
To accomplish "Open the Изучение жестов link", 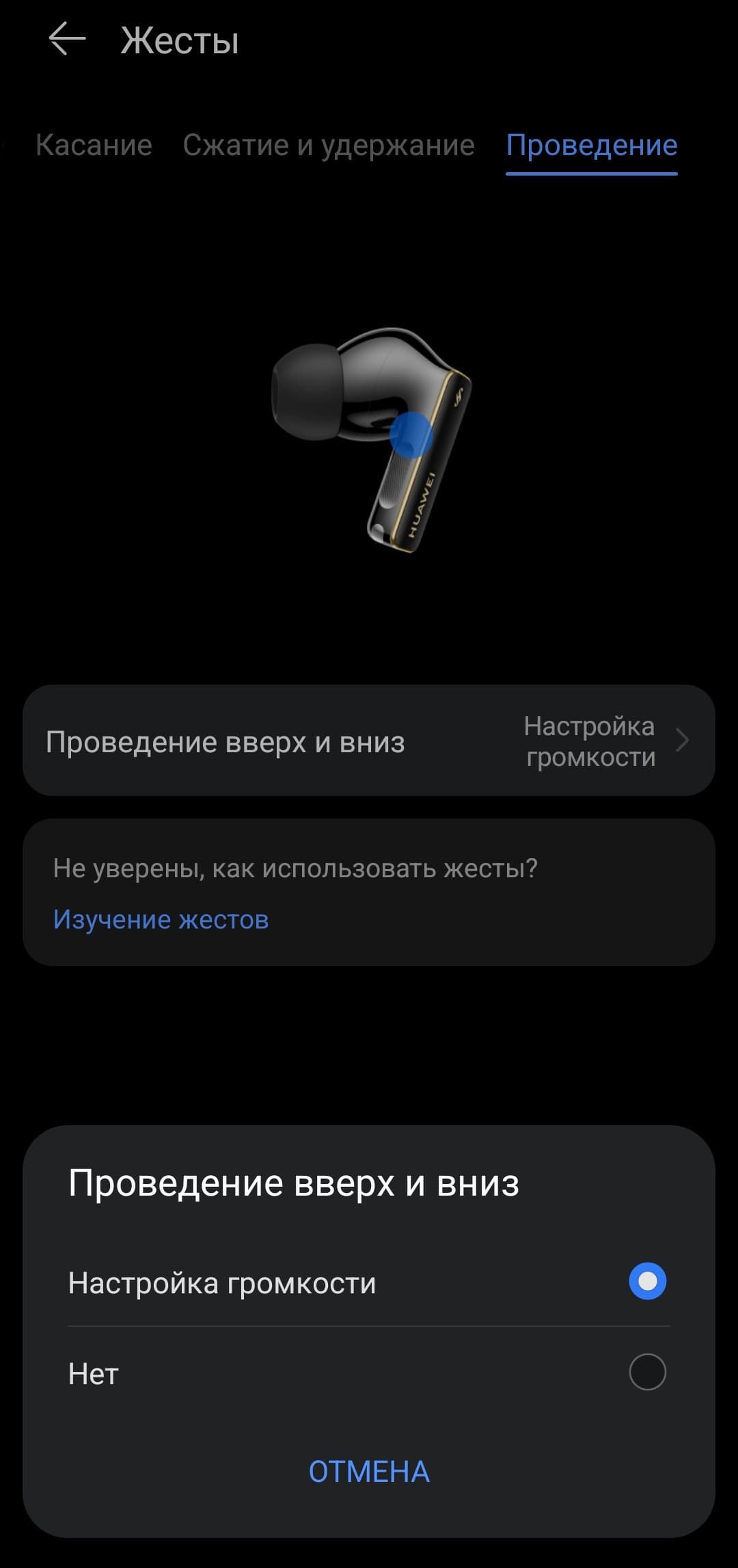I will point(161,920).
